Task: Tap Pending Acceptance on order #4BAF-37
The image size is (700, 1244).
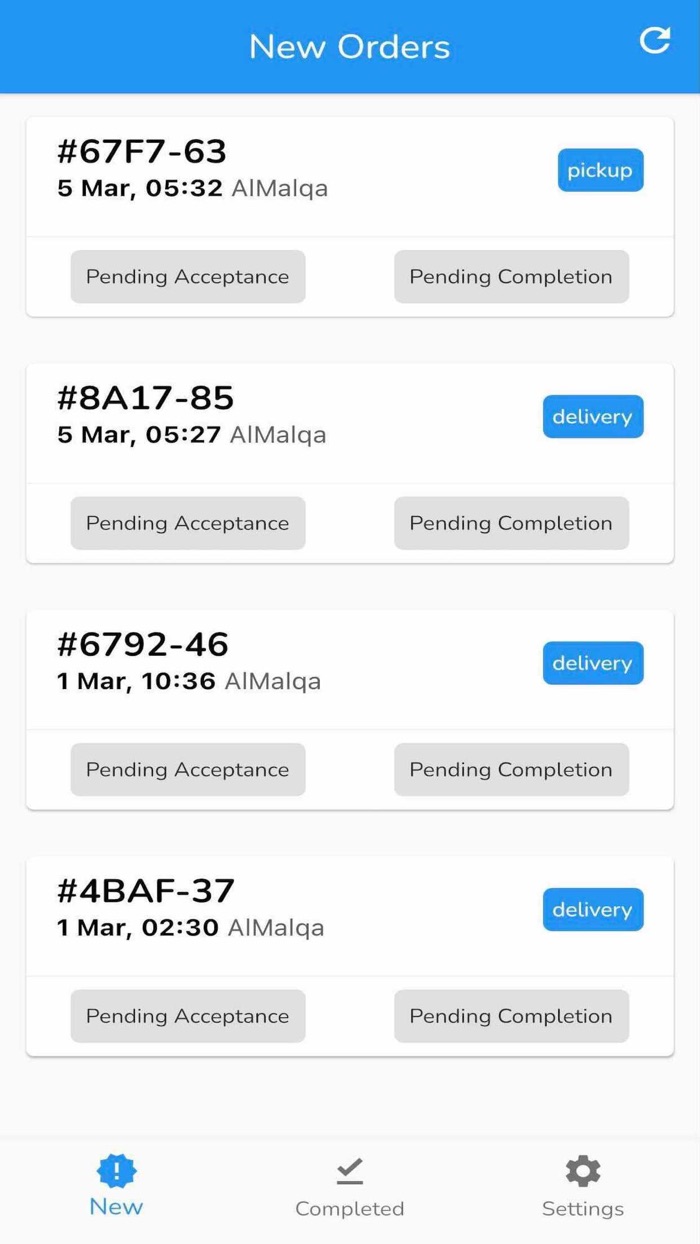Action: pos(188,1016)
